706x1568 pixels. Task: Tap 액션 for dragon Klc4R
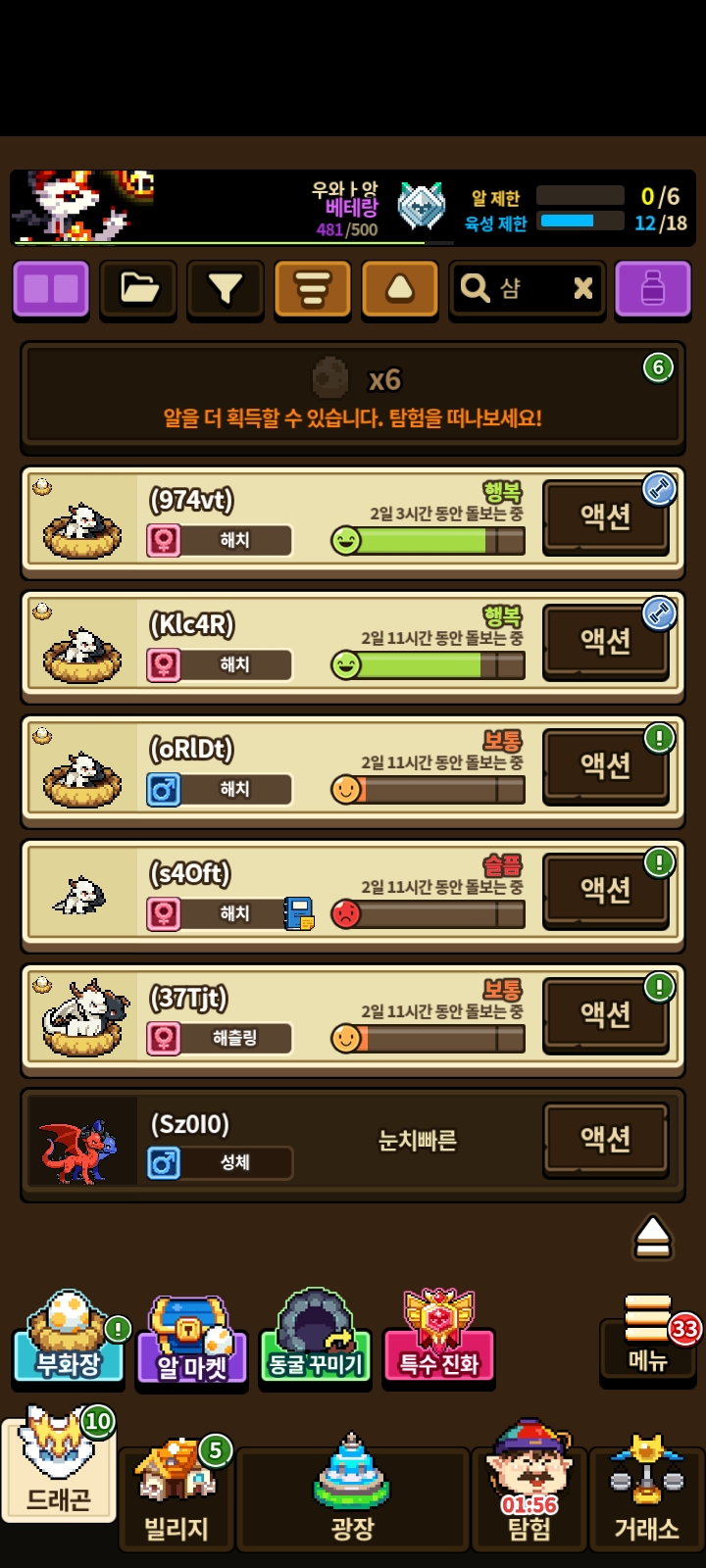(x=605, y=641)
